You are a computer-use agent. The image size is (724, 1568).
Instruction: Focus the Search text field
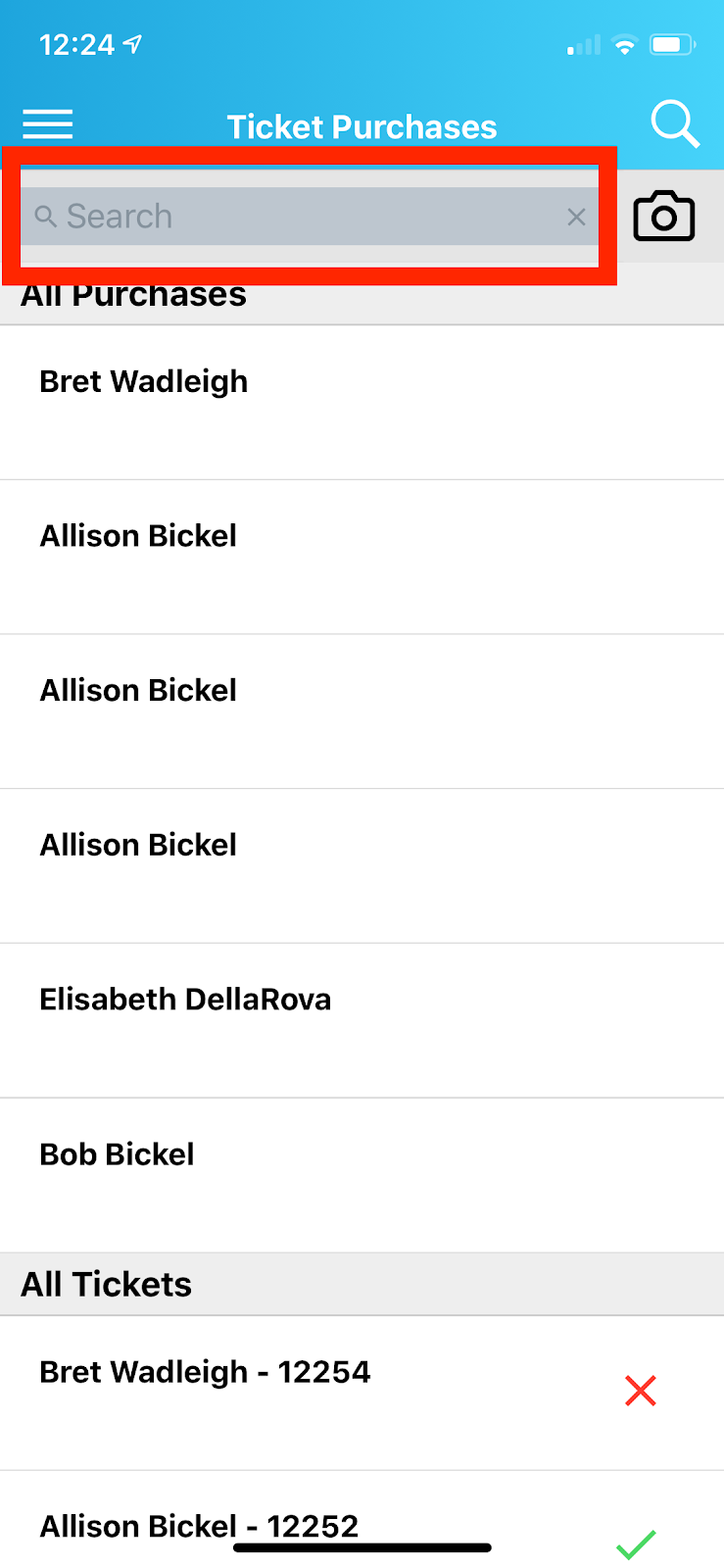(x=294, y=217)
